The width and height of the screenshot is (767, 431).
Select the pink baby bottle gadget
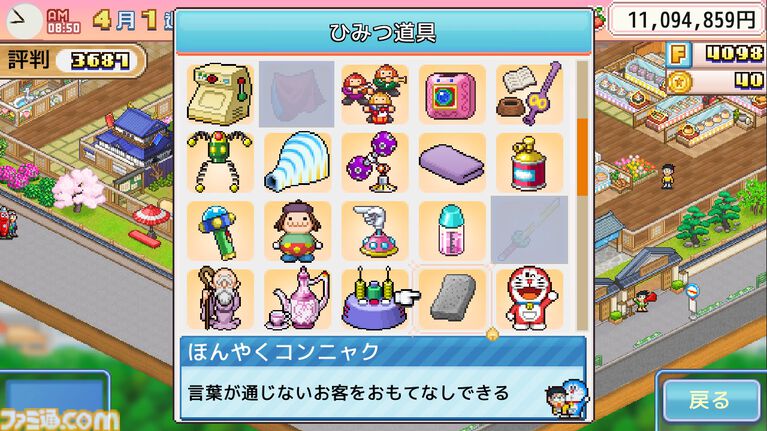click(x=452, y=230)
